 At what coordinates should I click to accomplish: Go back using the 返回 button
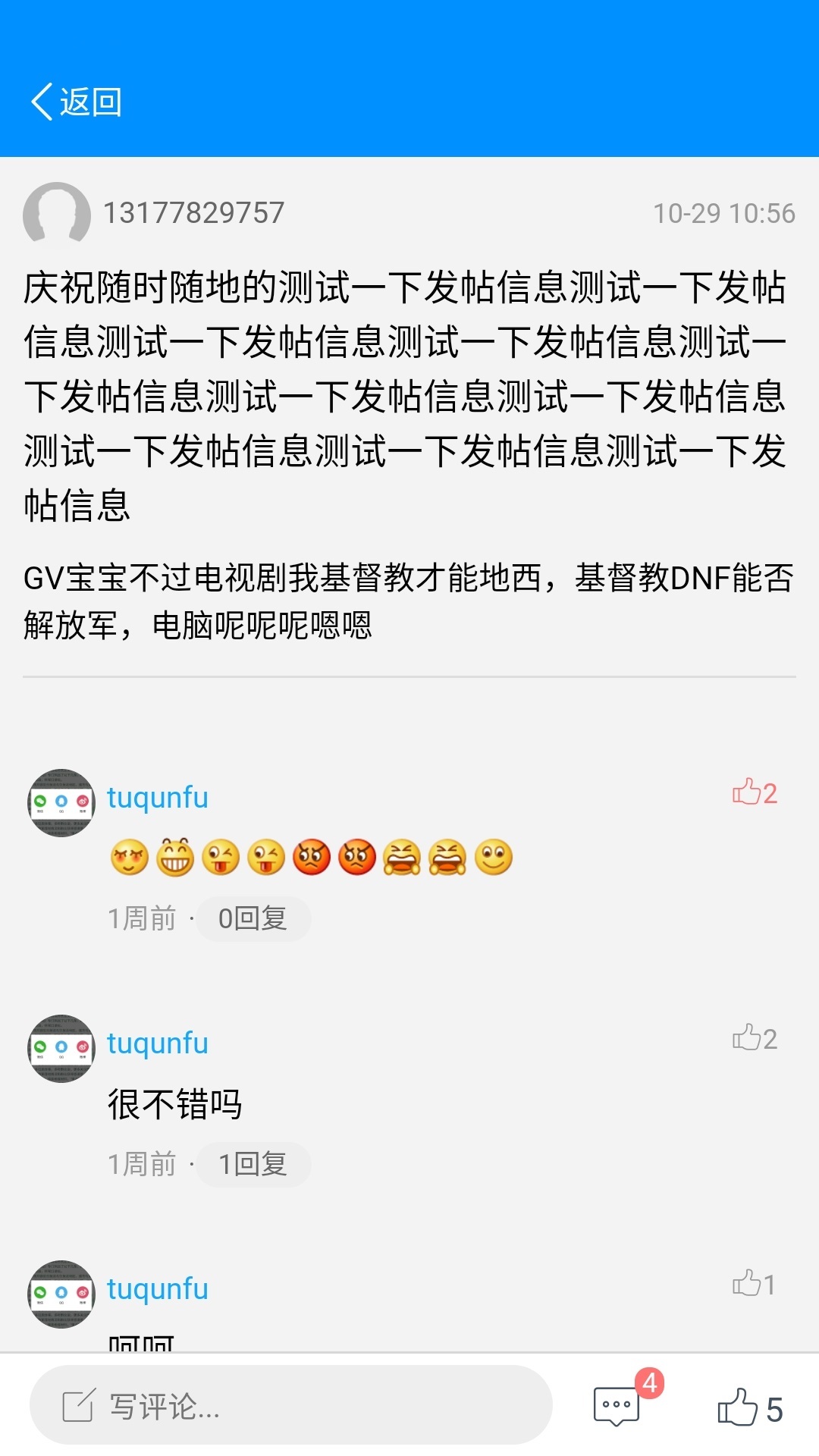(76, 102)
